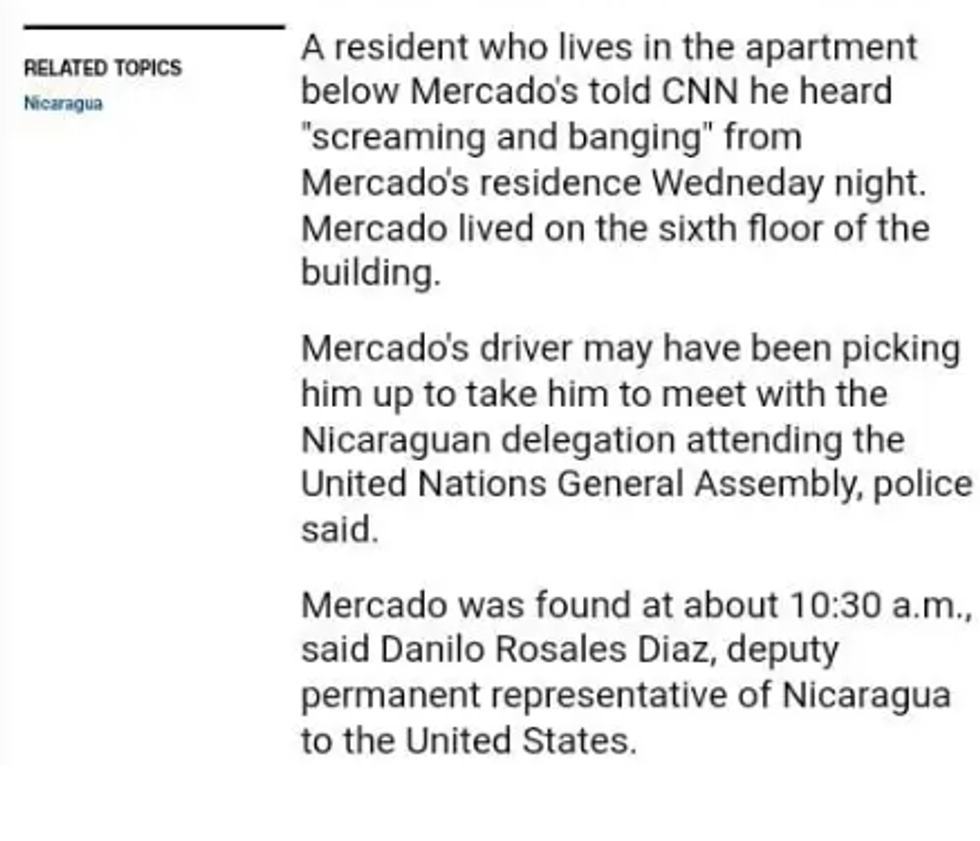Open the Nicaragua related topic link
Screen dimensions: 980x841
(x=63, y=103)
